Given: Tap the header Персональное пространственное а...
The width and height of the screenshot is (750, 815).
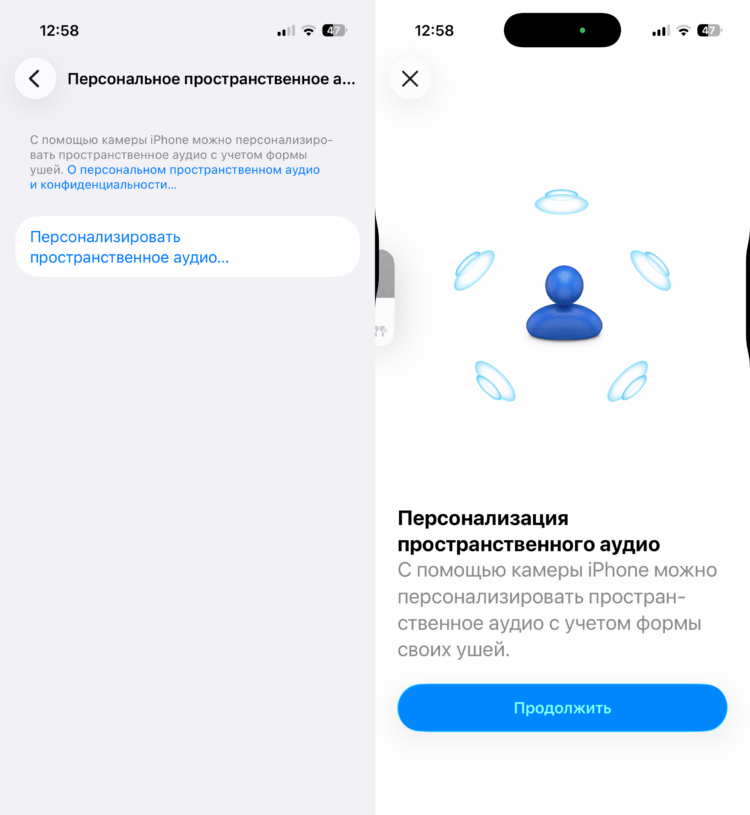Looking at the screenshot, I should coord(210,79).
